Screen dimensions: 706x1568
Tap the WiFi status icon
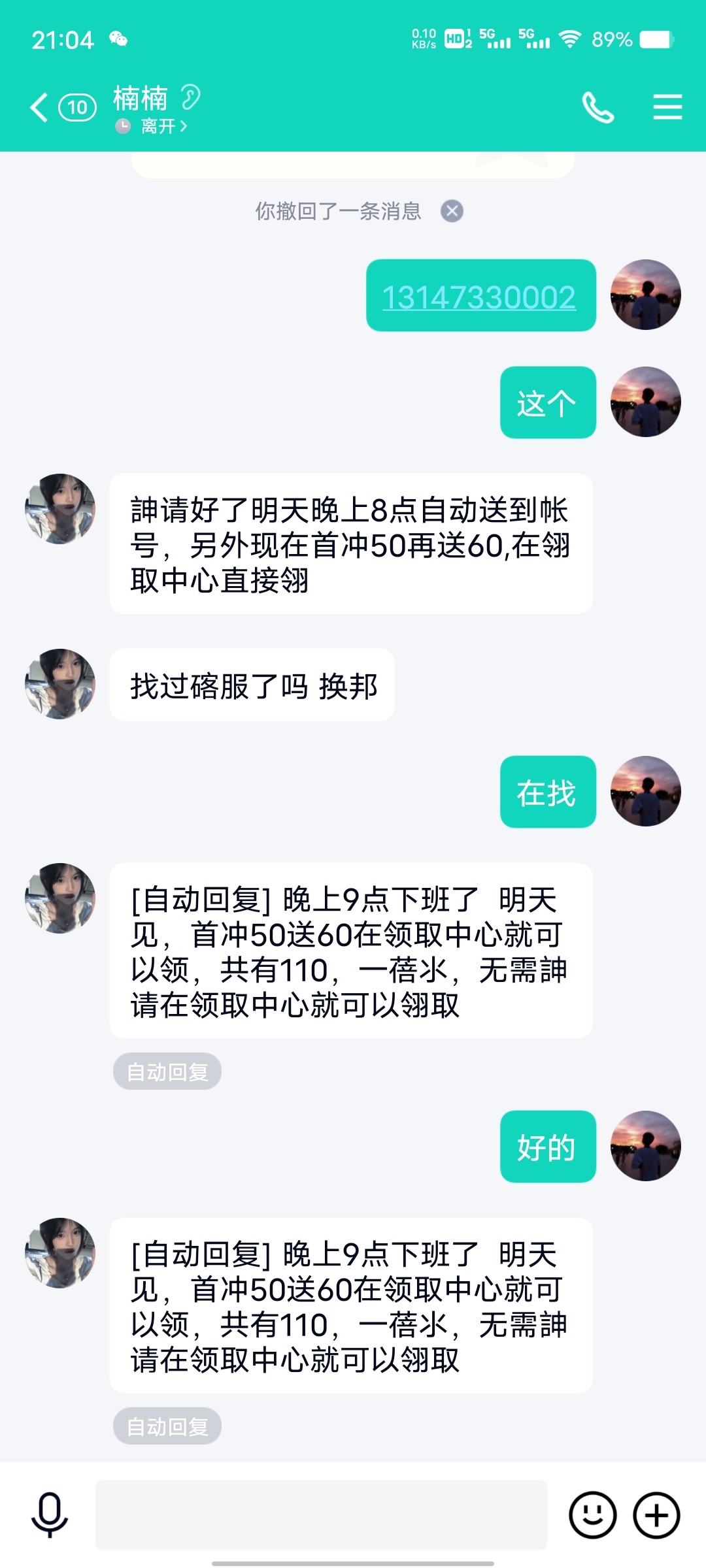point(570,39)
